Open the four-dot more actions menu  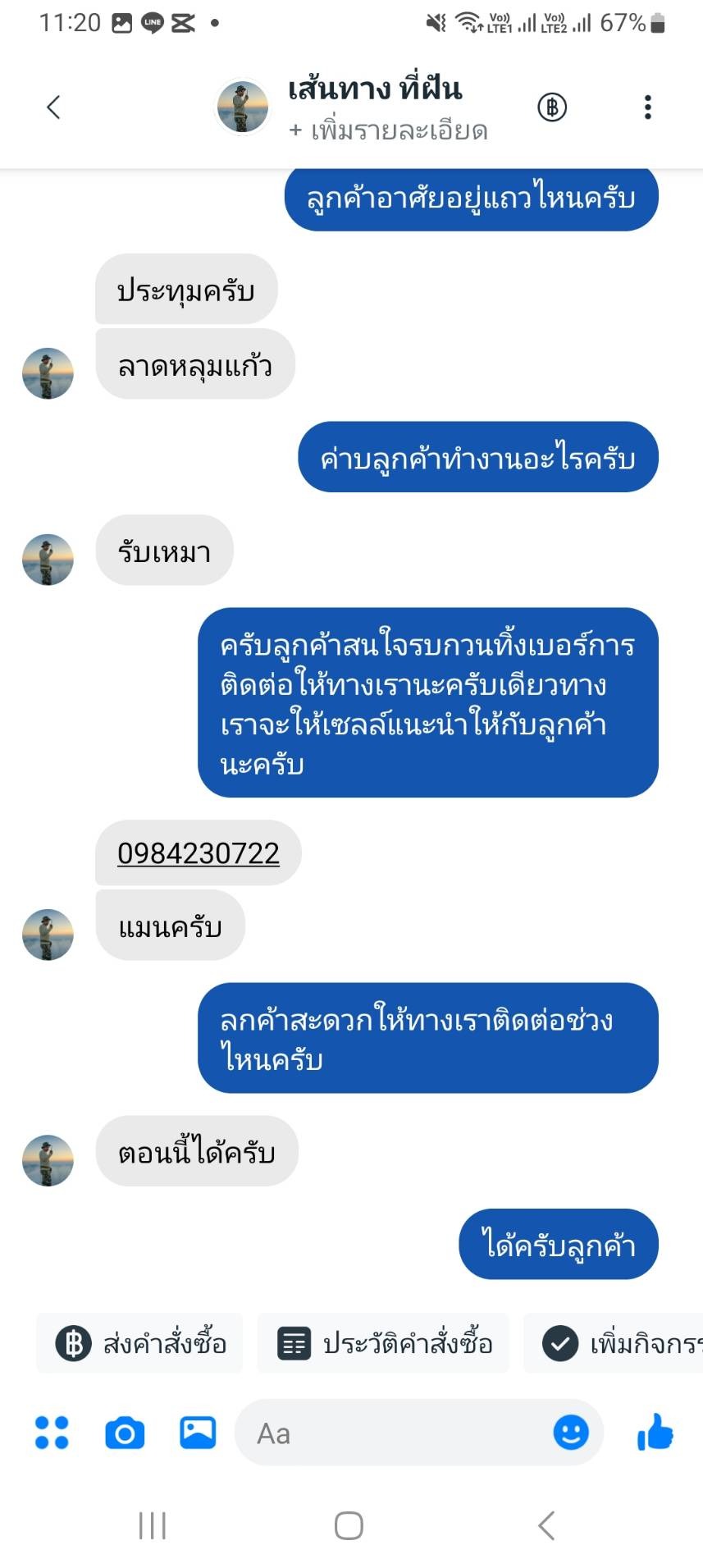(x=52, y=1433)
